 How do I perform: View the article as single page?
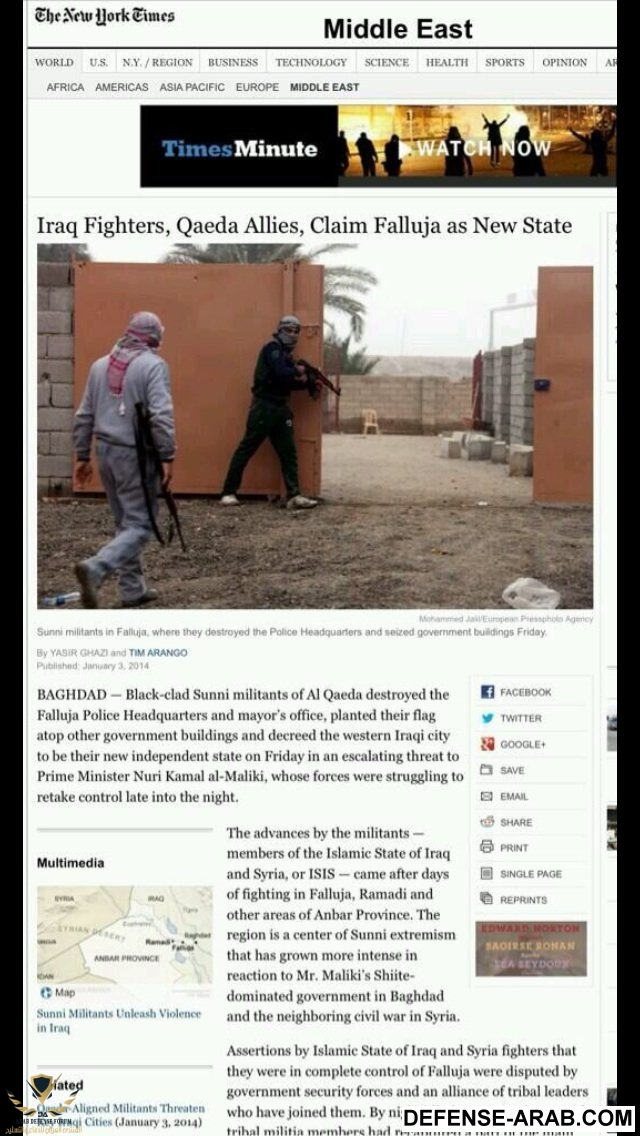click(x=530, y=874)
